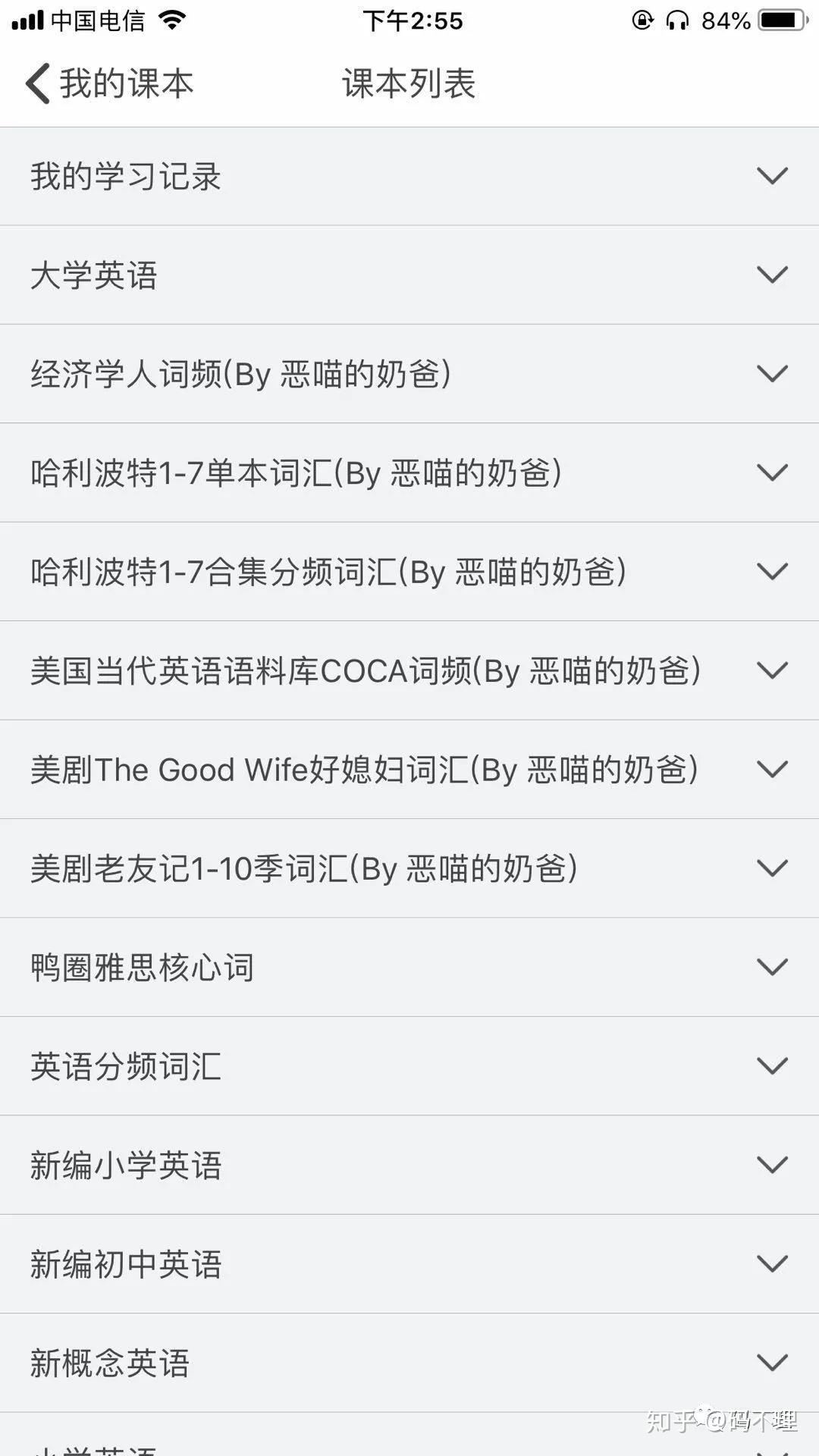Open 经济学人词频 textbook group
Viewport: 819px width, 1456px height.
click(409, 374)
